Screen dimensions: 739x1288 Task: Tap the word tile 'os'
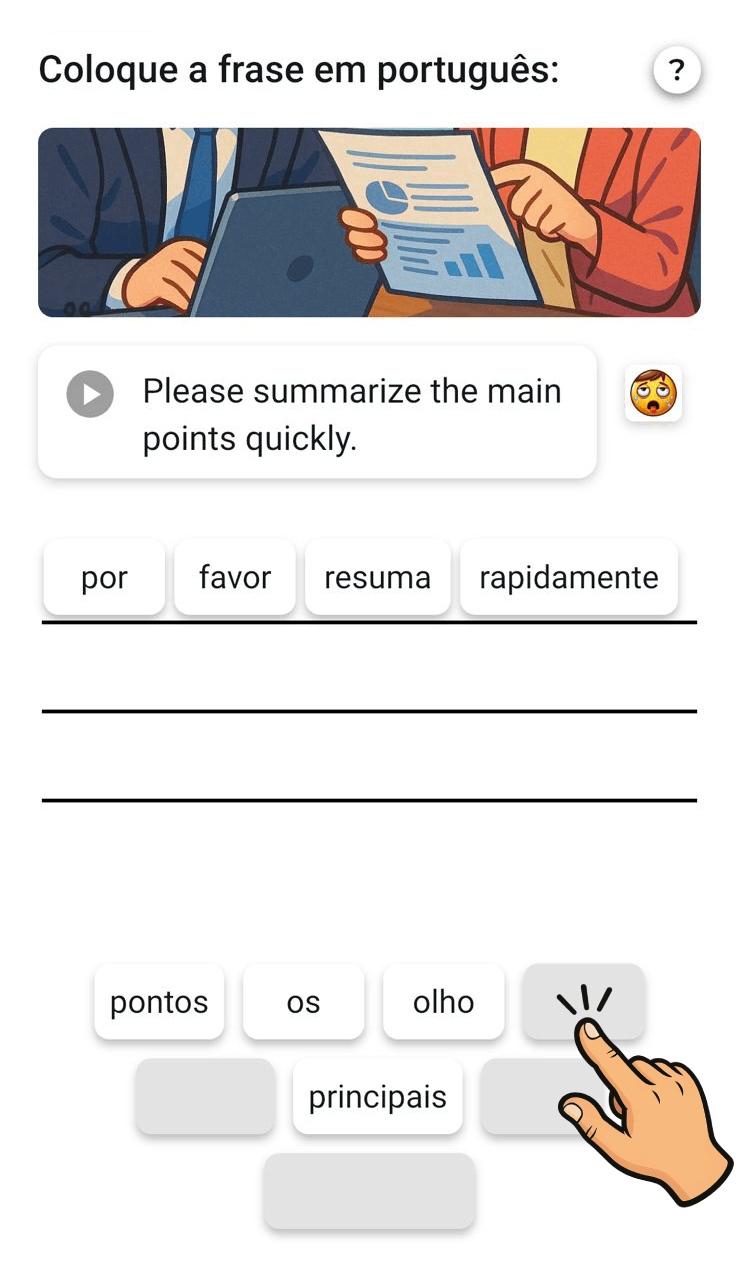(303, 1001)
